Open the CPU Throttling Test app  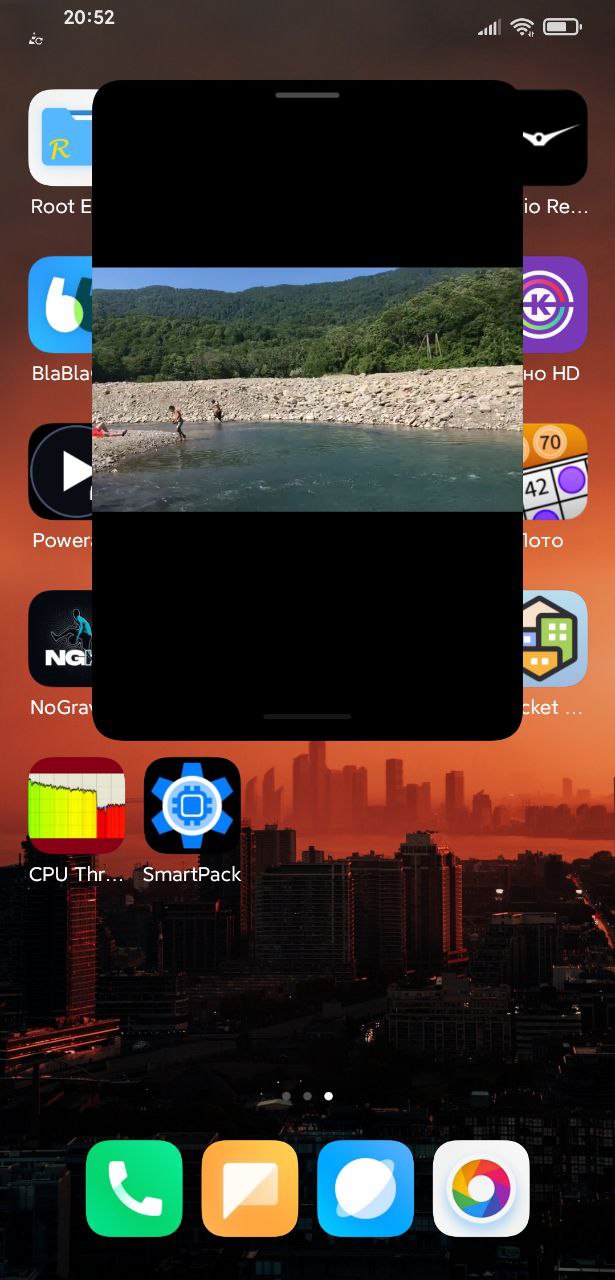pyautogui.click(x=76, y=805)
